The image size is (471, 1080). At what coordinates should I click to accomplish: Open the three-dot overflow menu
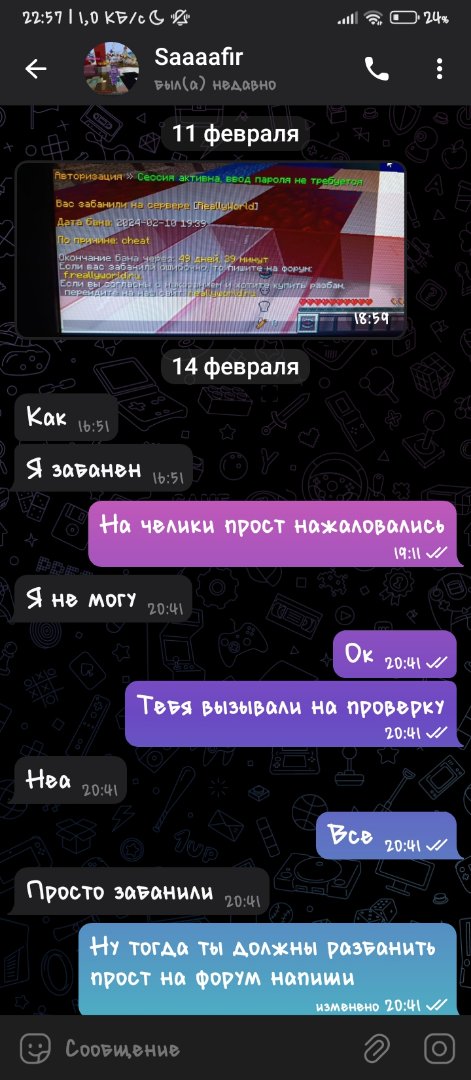(x=439, y=68)
